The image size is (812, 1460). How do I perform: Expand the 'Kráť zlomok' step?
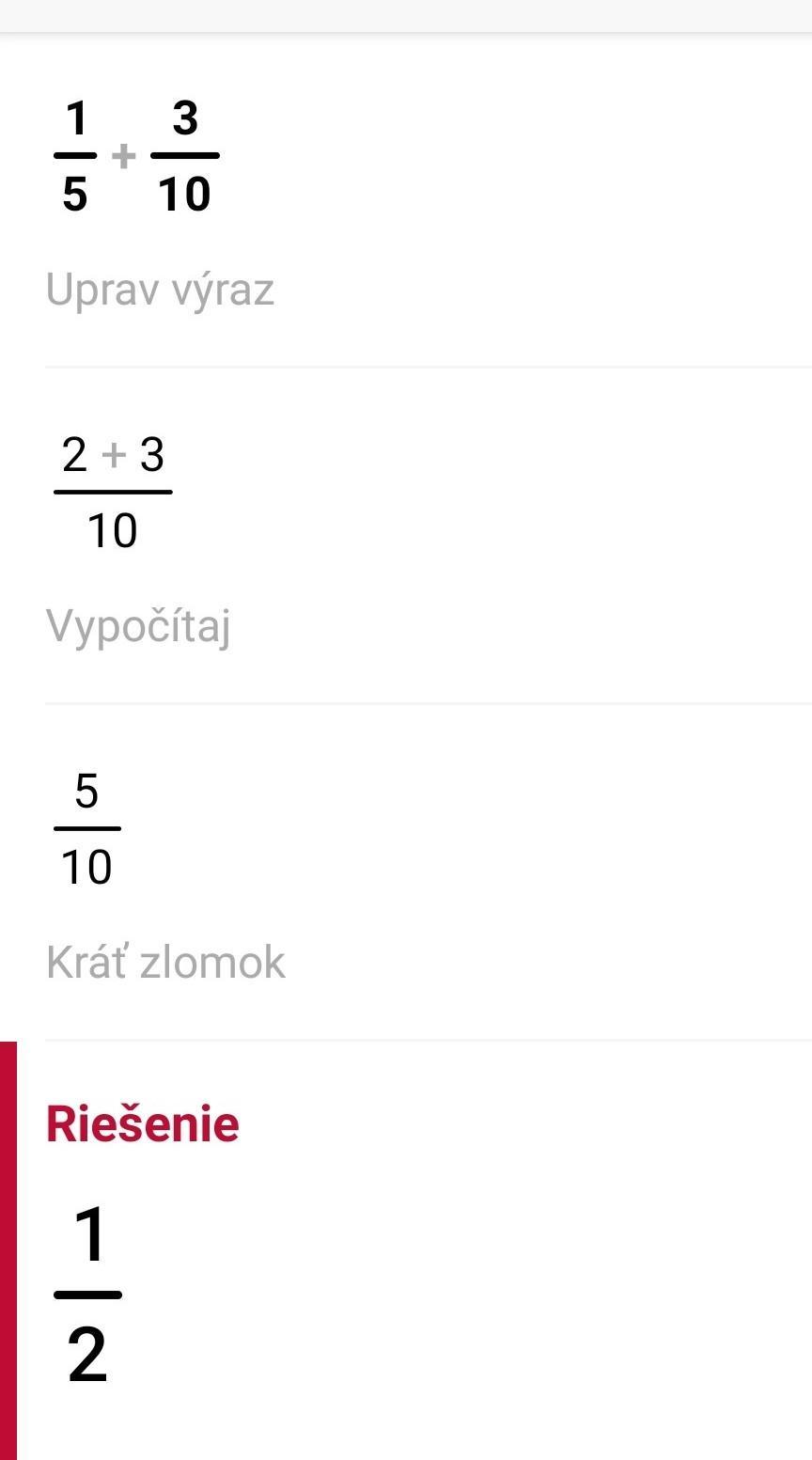click(165, 963)
